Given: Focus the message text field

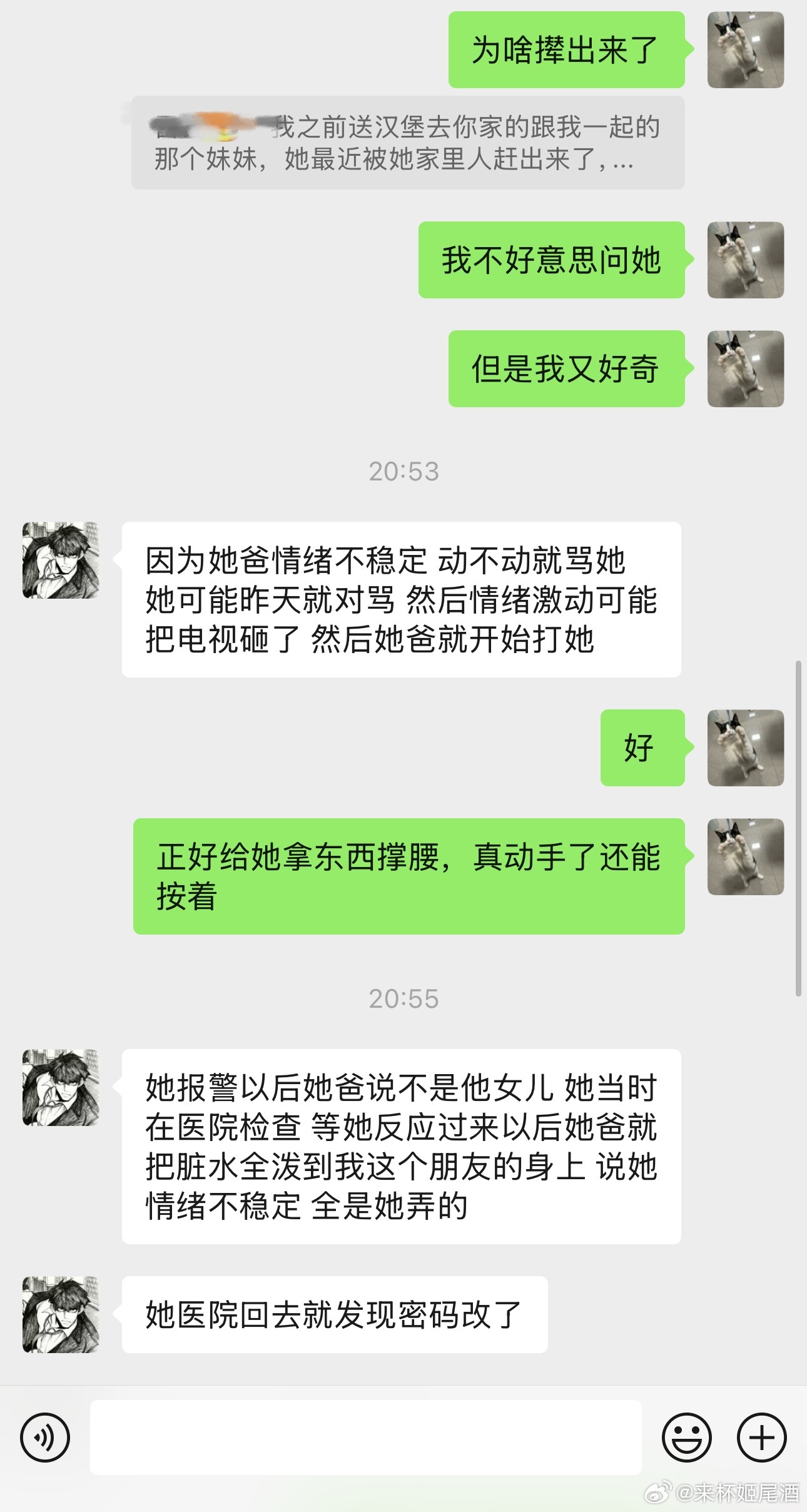Looking at the screenshot, I should 365,1438.
